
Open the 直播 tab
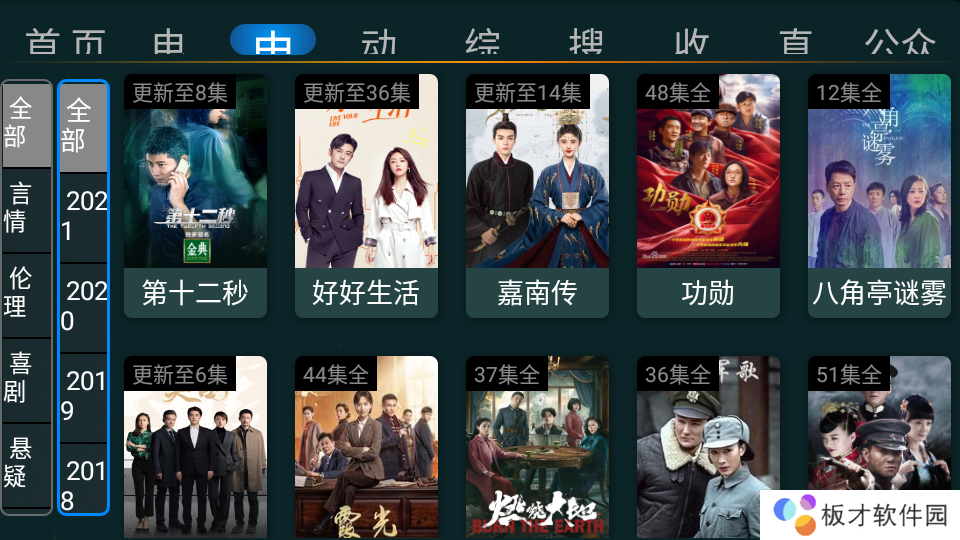pyautogui.click(x=796, y=42)
